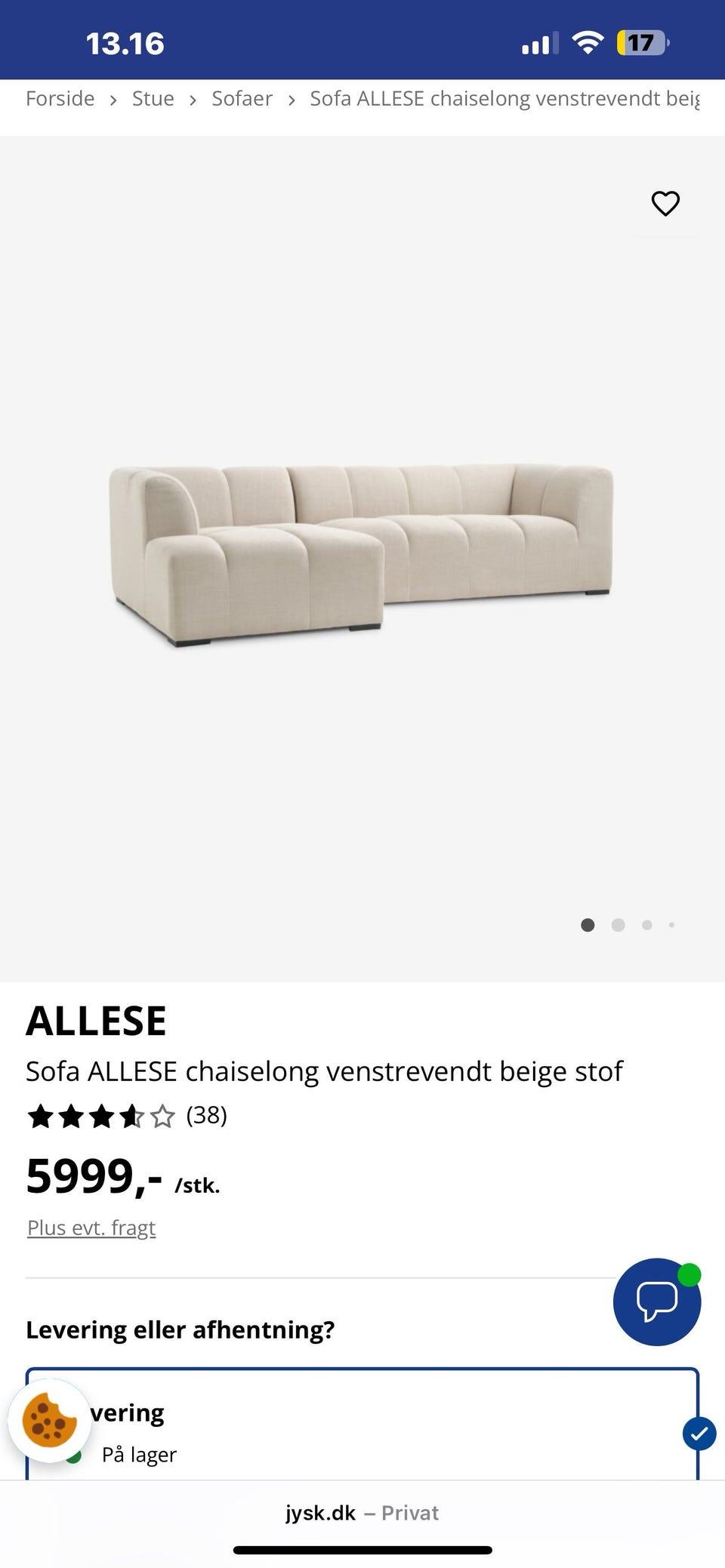Open the Stue breadcrumb category
This screenshot has width=725, height=1568.
[x=153, y=98]
